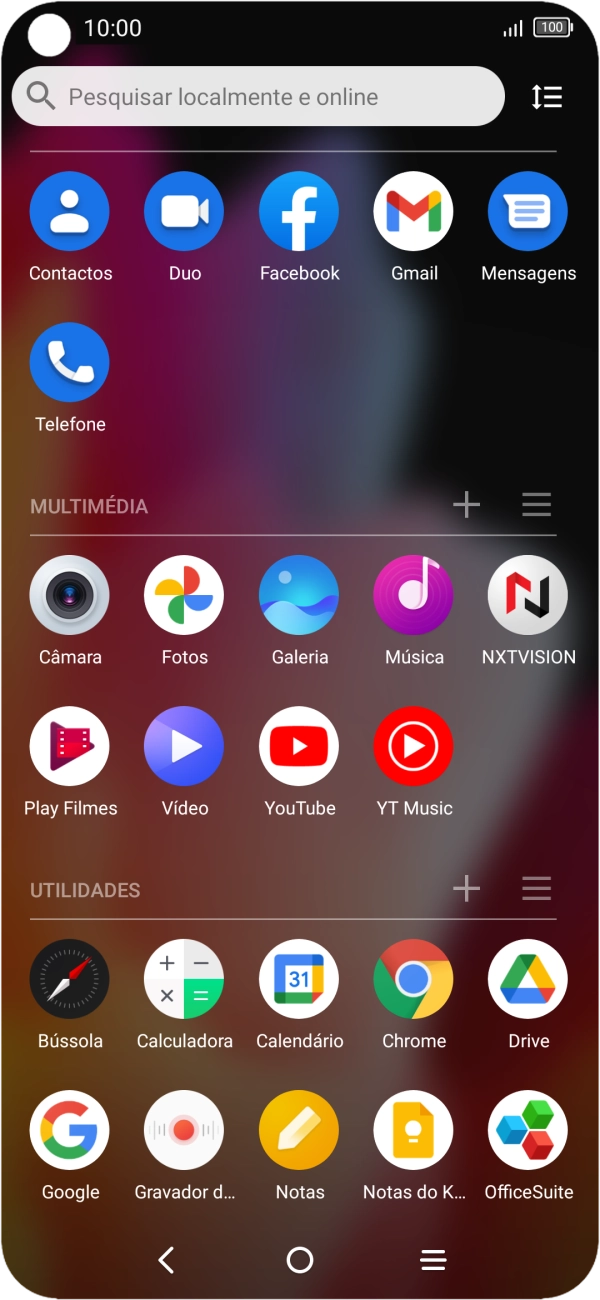Image resolution: width=600 pixels, height=1300 pixels.
Task: Launch the Mensagens app
Action: (528, 212)
